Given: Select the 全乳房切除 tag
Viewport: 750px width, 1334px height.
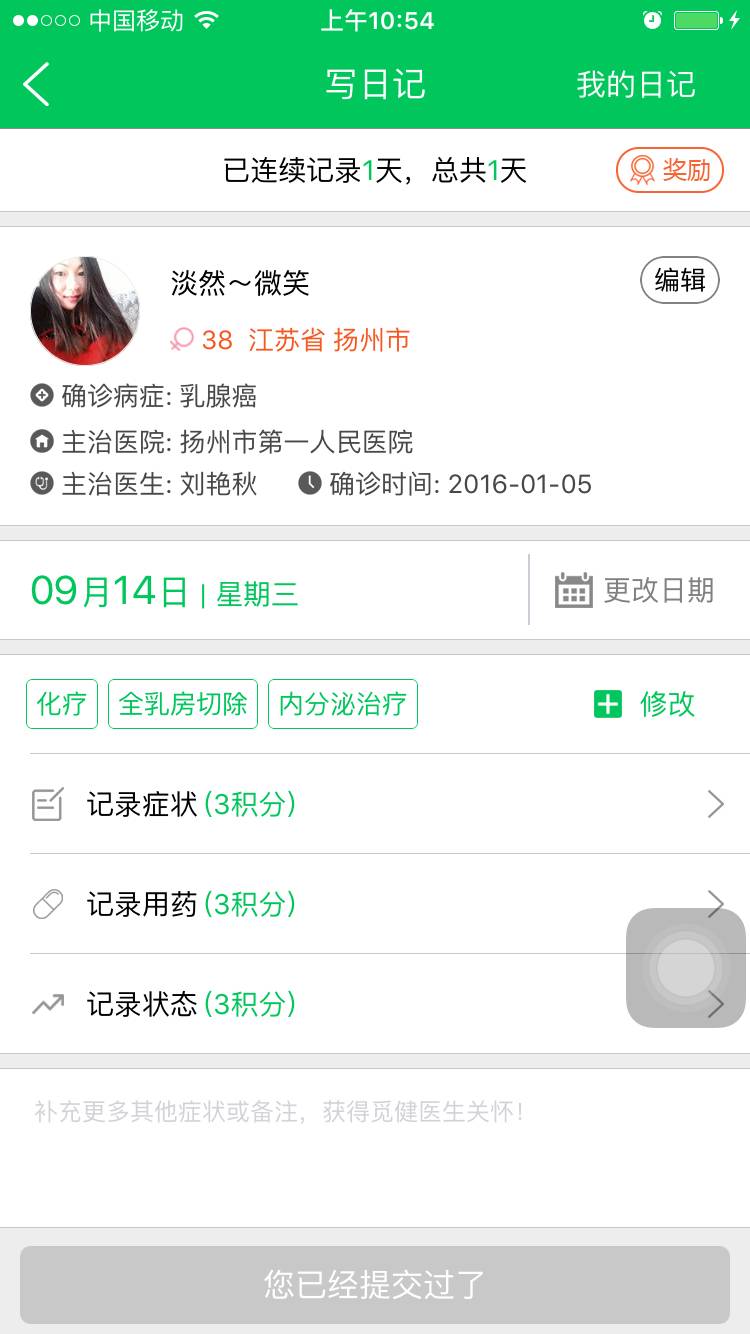Looking at the screenshot, I should click(183, 704).
